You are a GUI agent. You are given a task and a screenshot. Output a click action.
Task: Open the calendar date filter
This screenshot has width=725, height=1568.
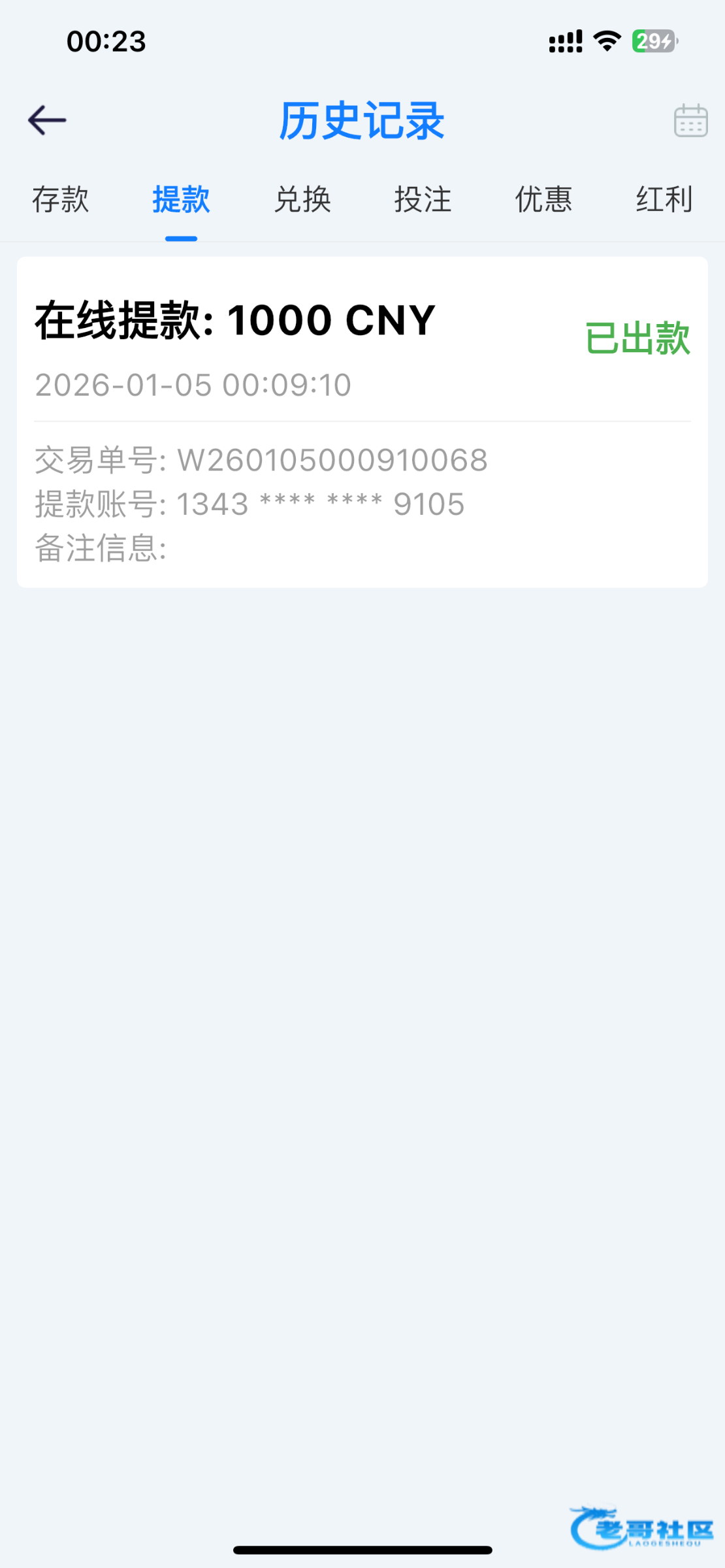click(x=690, y=121)
